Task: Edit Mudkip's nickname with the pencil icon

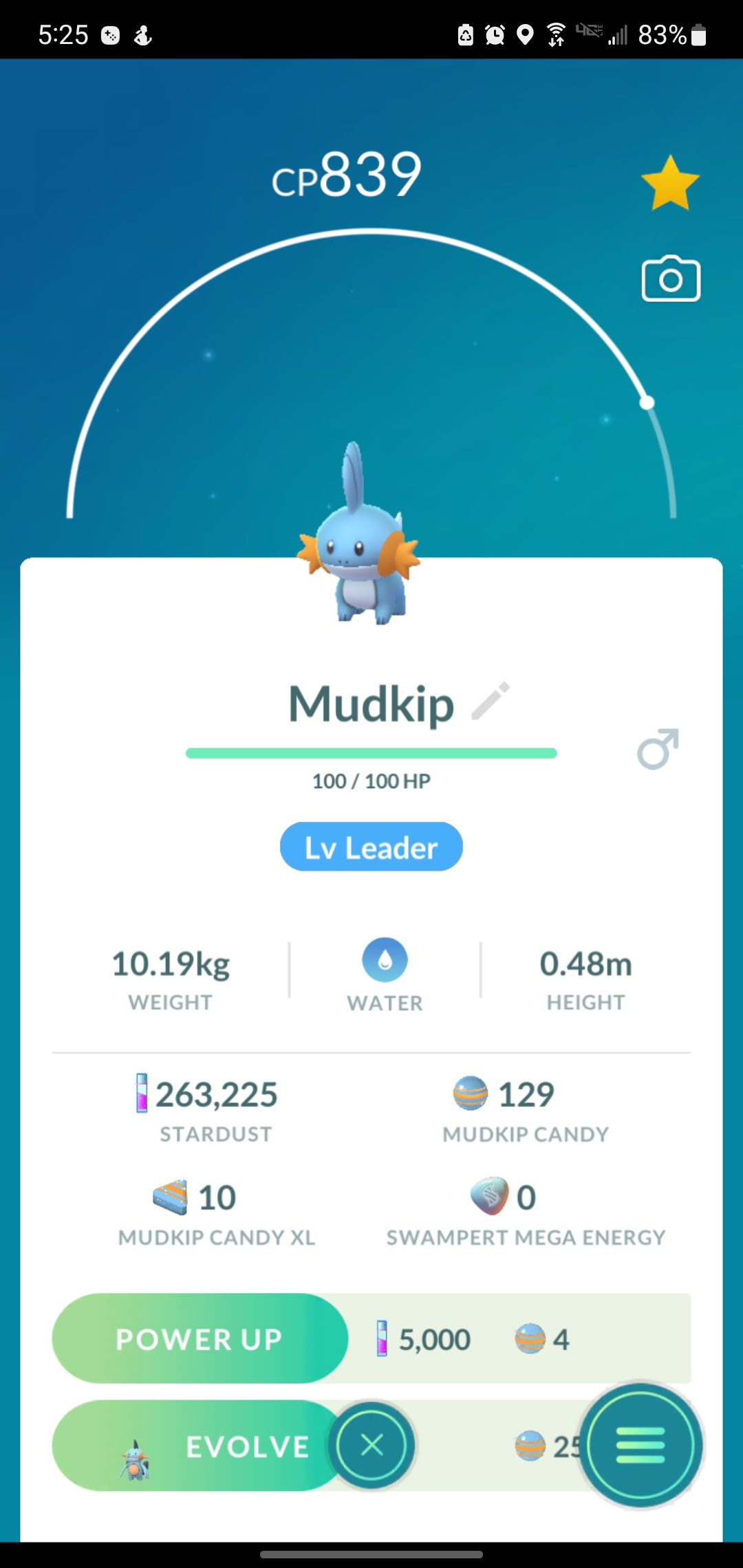Action: [491, 701]
